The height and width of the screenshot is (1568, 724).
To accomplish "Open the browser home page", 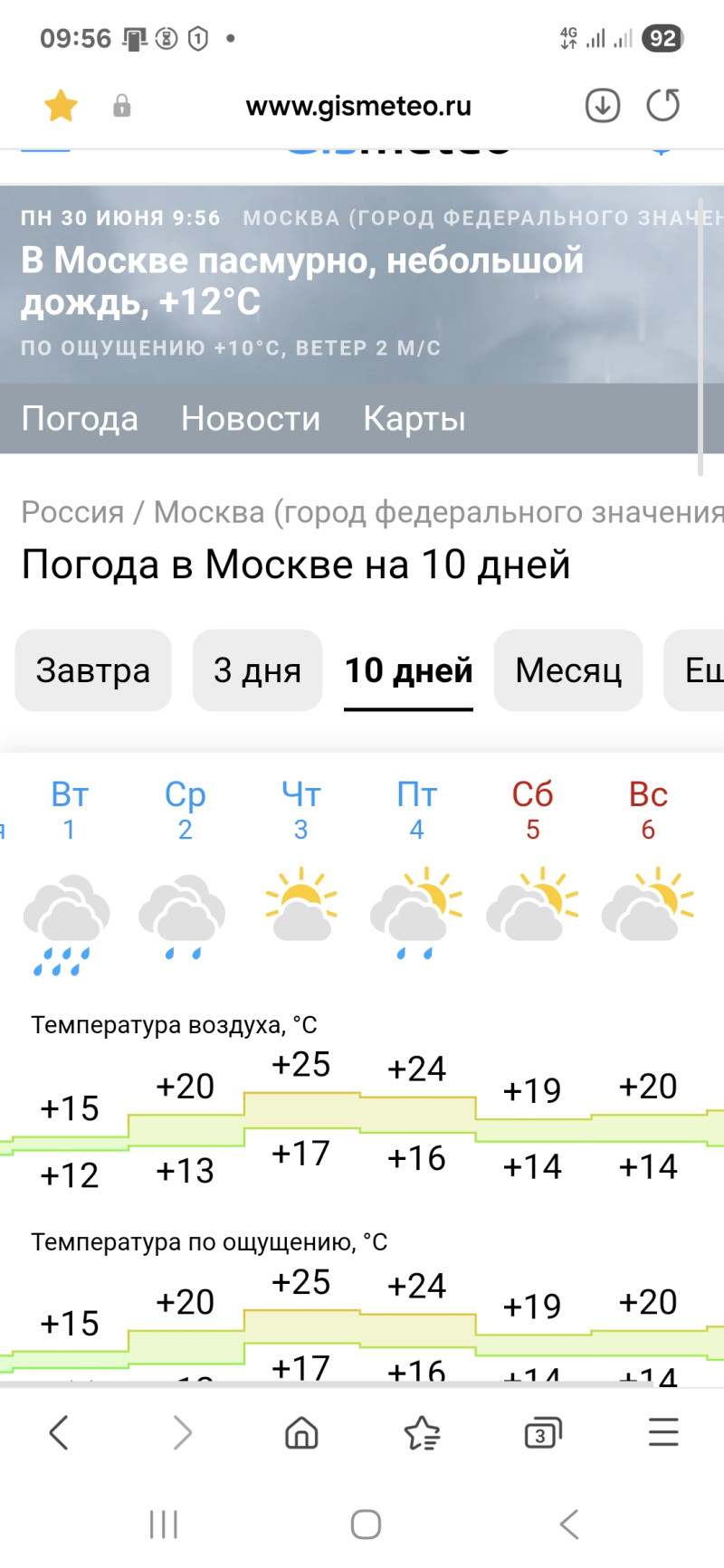I will pos(301,1432).
